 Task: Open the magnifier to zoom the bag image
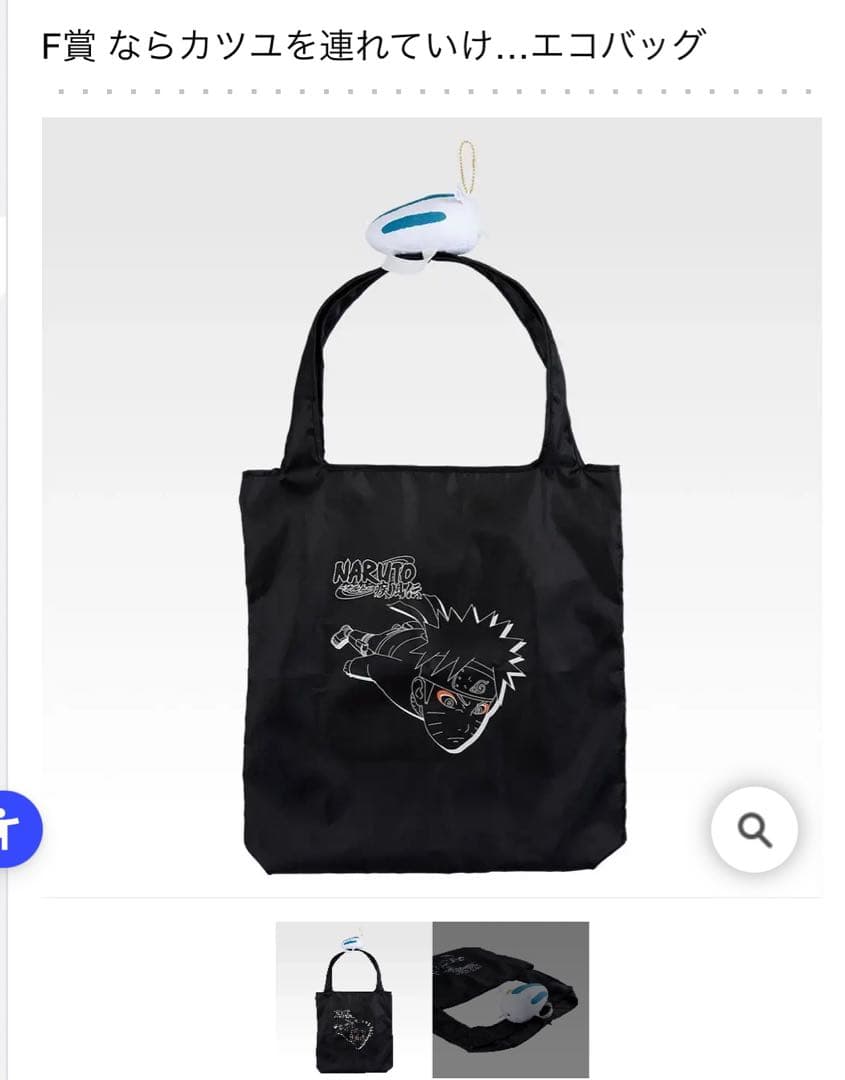(x=754, y=829)
